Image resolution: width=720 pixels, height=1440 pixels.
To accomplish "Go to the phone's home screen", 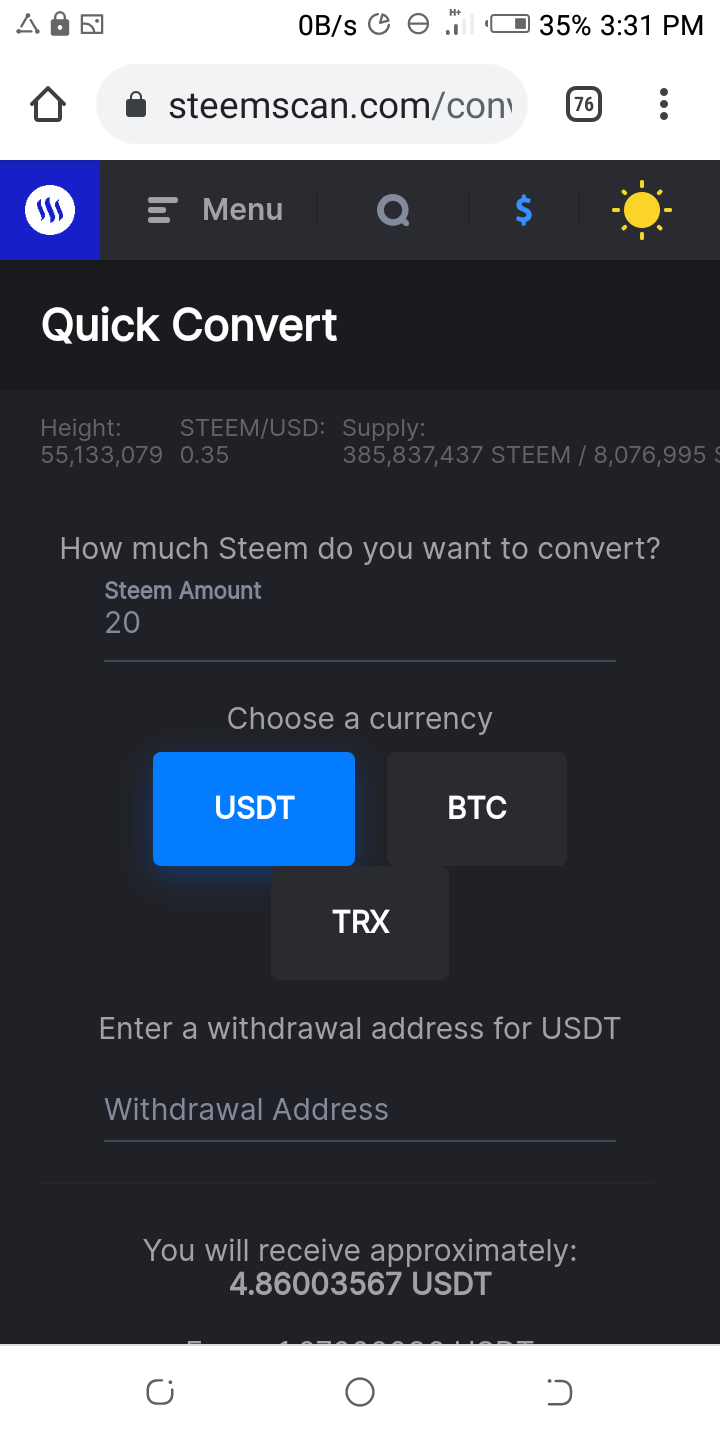I will (x=360, y=1392).
